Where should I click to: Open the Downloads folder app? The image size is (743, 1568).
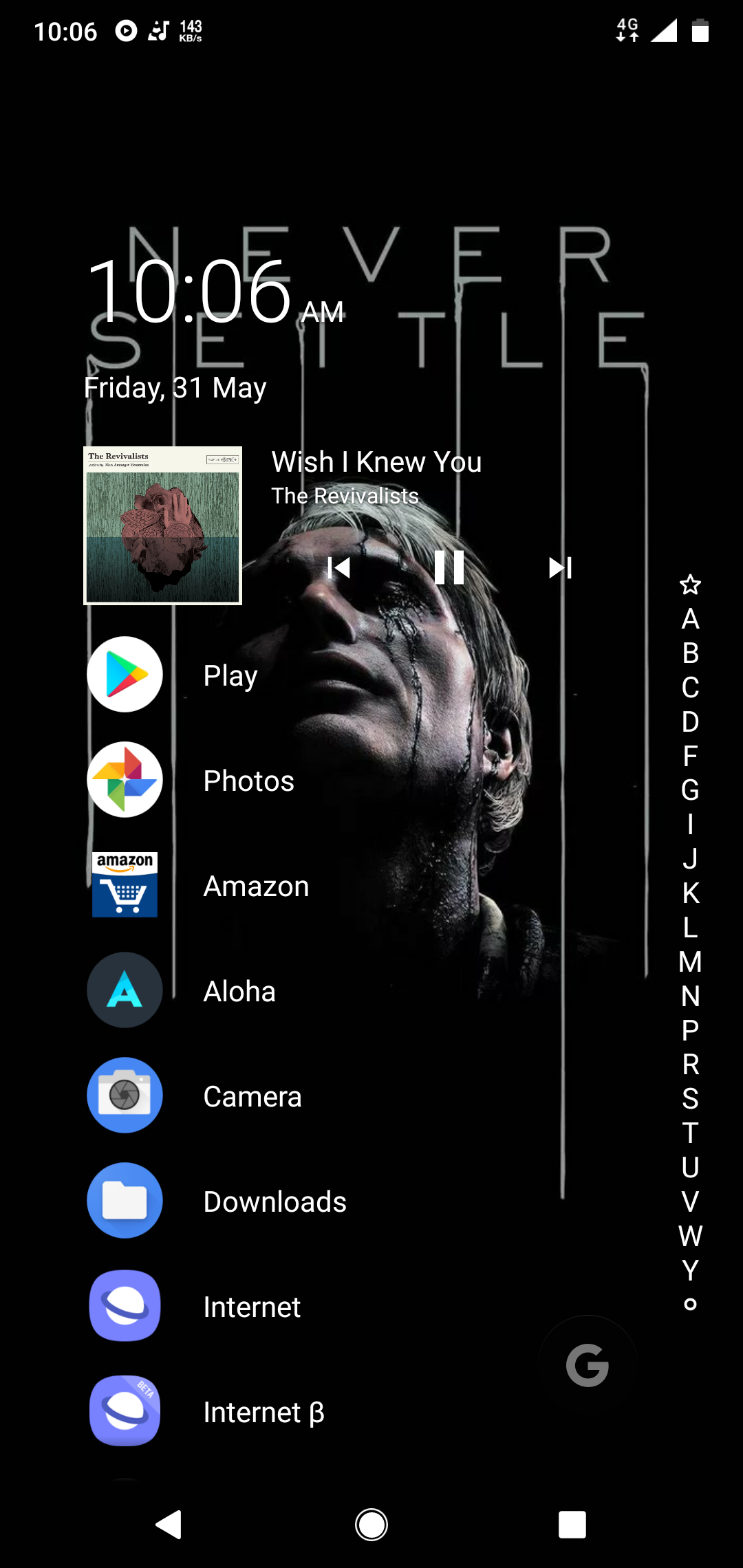pyautogui.click(x=124, y=1201)
